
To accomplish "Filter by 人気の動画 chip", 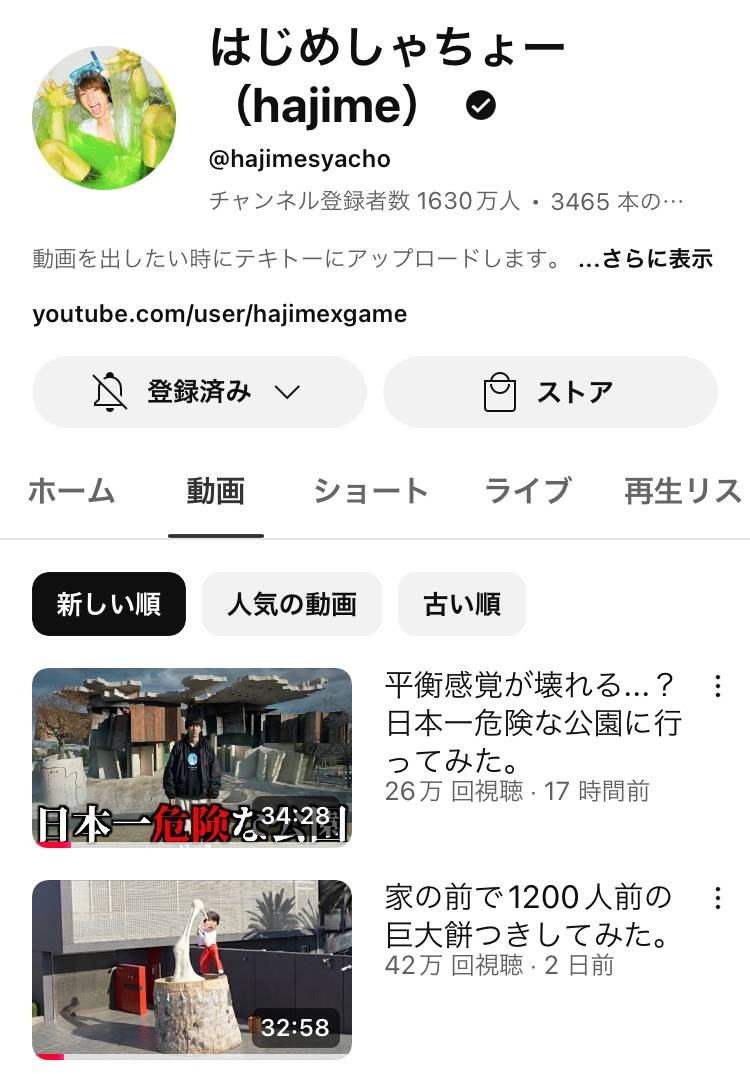I will (291, 604).
